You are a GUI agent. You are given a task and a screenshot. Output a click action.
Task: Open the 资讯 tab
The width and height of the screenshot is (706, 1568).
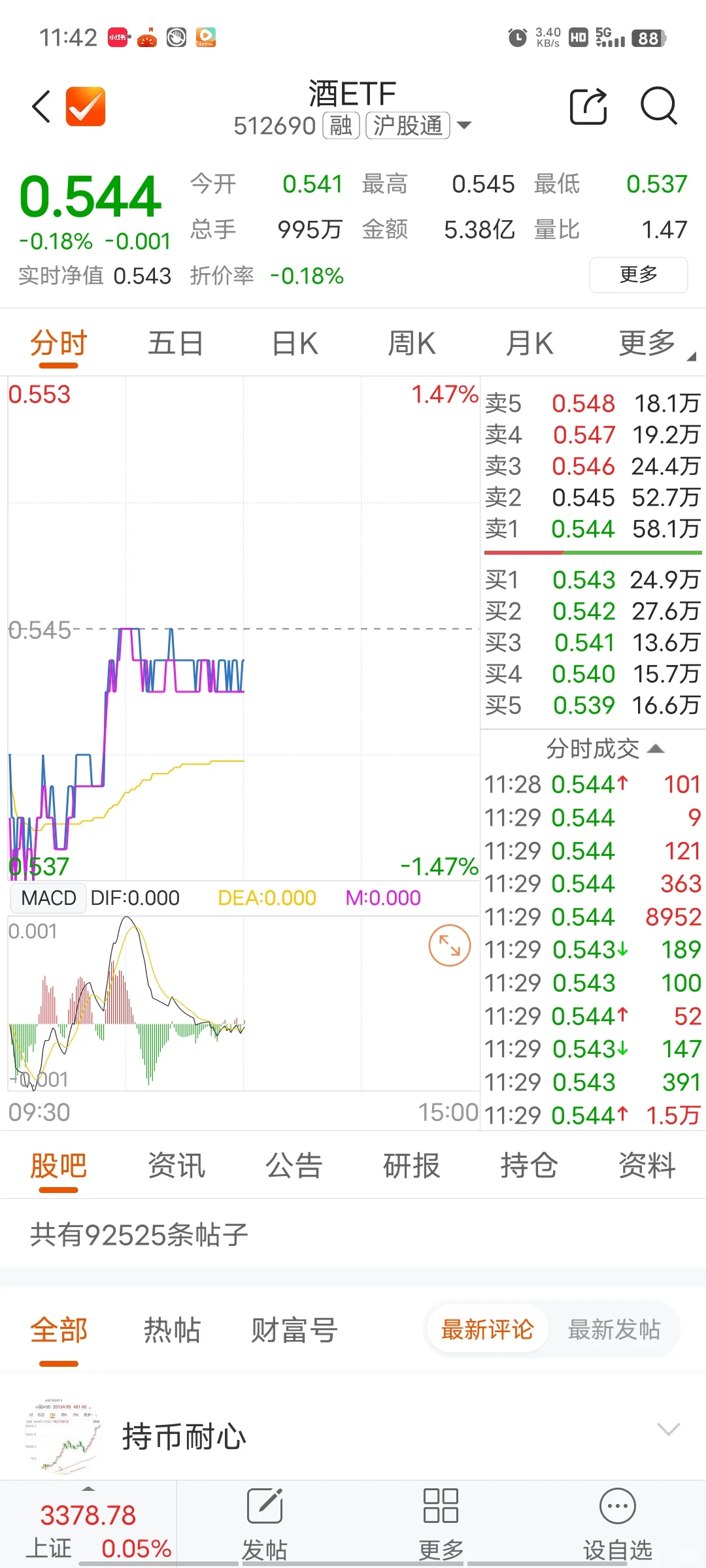point(176,1166)
